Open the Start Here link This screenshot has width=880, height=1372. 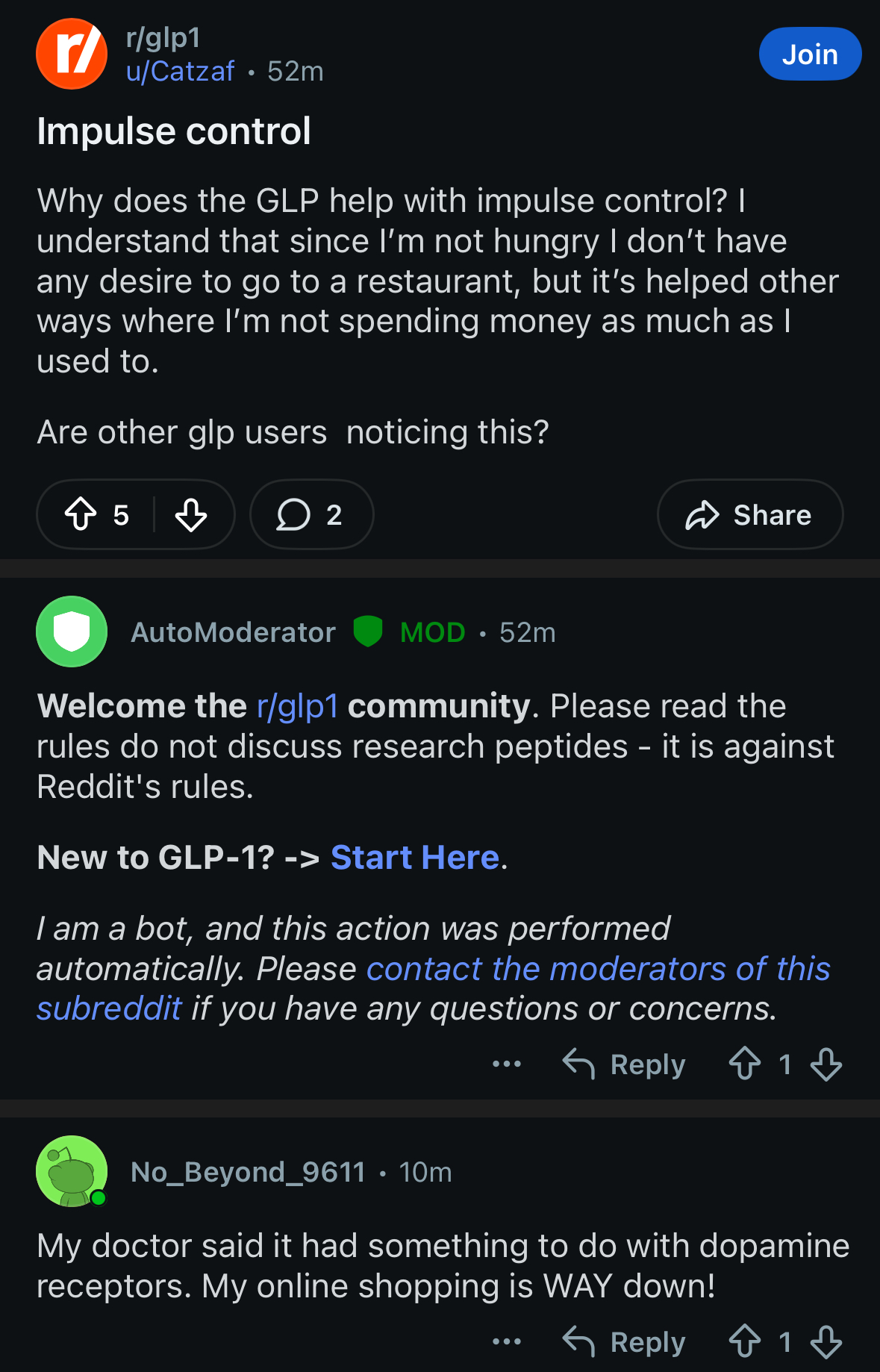[x=414, y=858]
